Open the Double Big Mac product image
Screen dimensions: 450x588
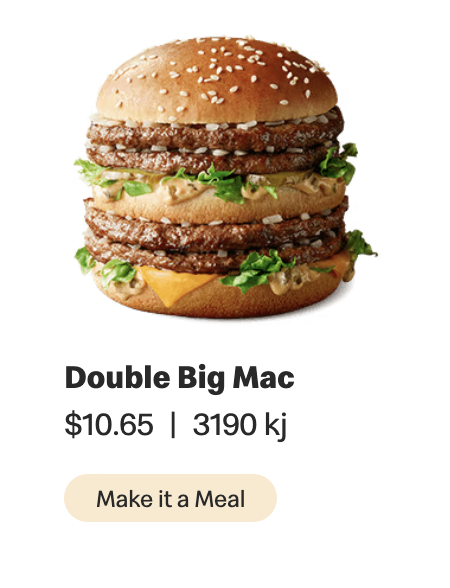pos(225,177)
